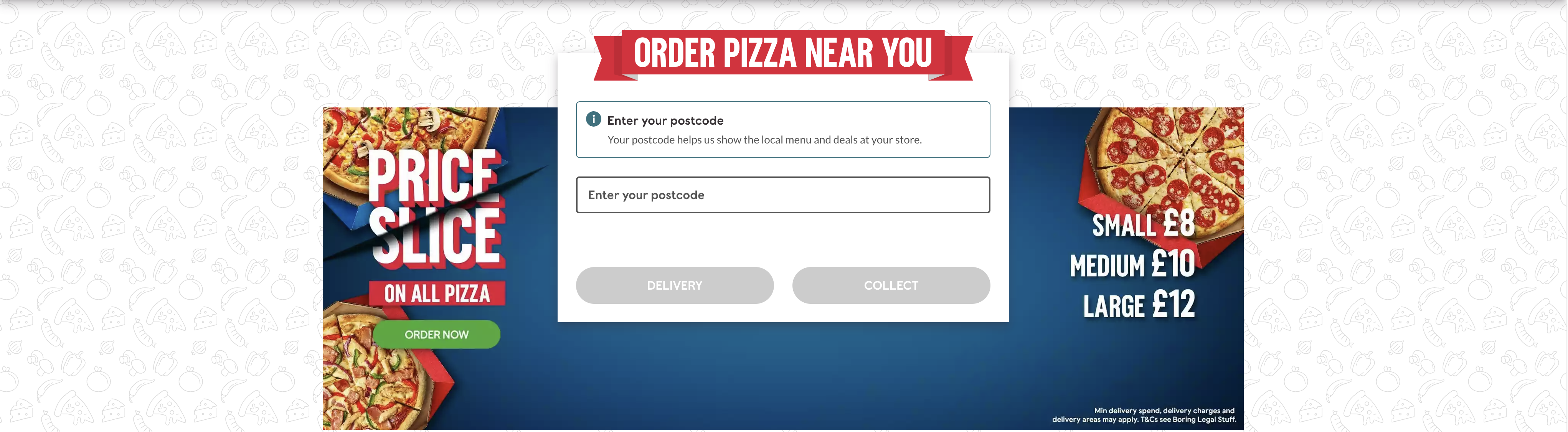Tap the green Order Now button
The image size is (1568, 432).
click(436, 335)
